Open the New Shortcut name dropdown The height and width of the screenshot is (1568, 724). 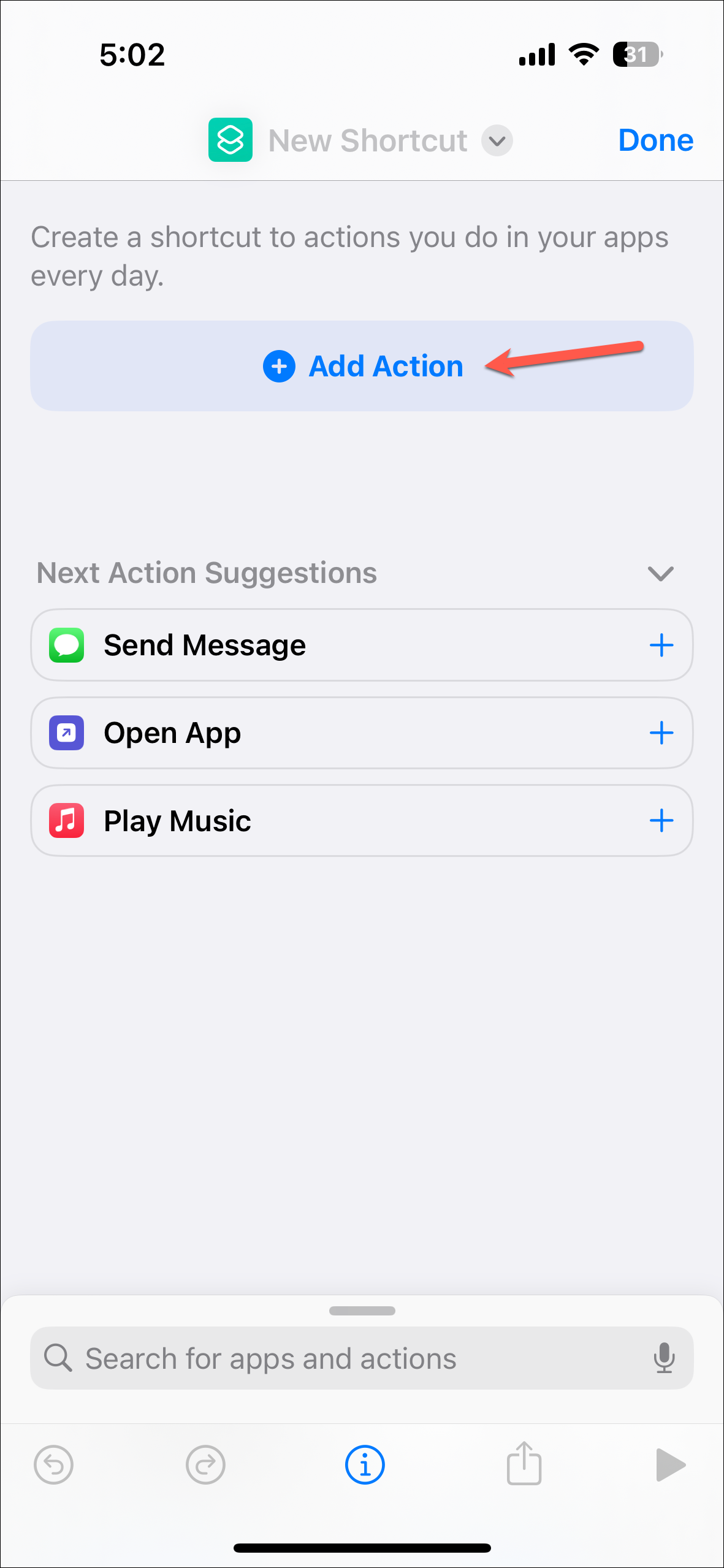(497, 141)
